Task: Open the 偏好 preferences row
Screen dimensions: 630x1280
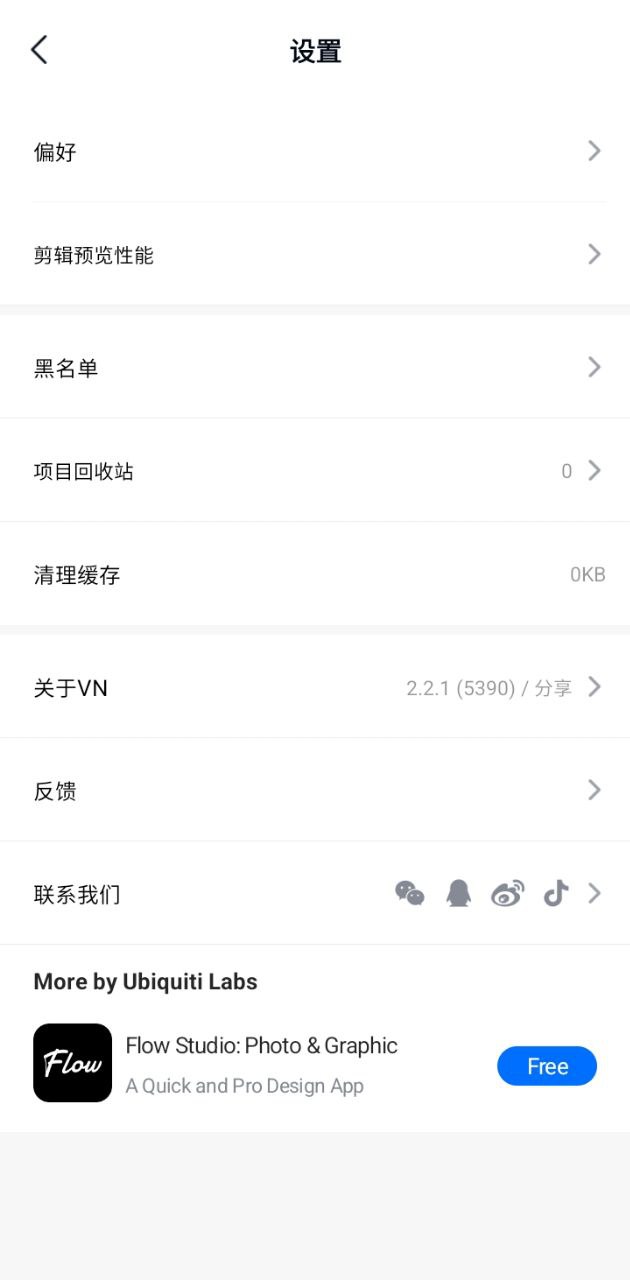Action: [x=315, y=152]
